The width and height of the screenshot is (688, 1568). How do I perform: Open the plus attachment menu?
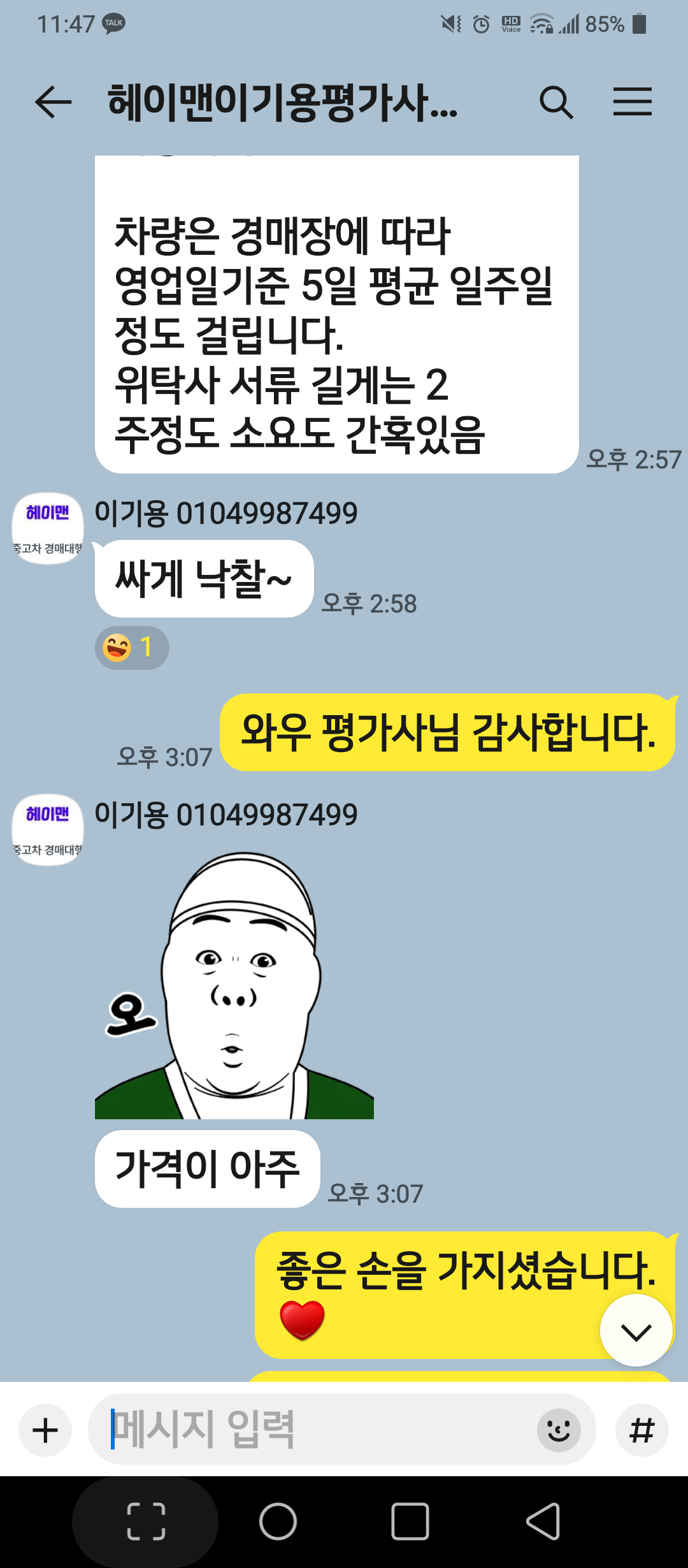pos(45,1430)
